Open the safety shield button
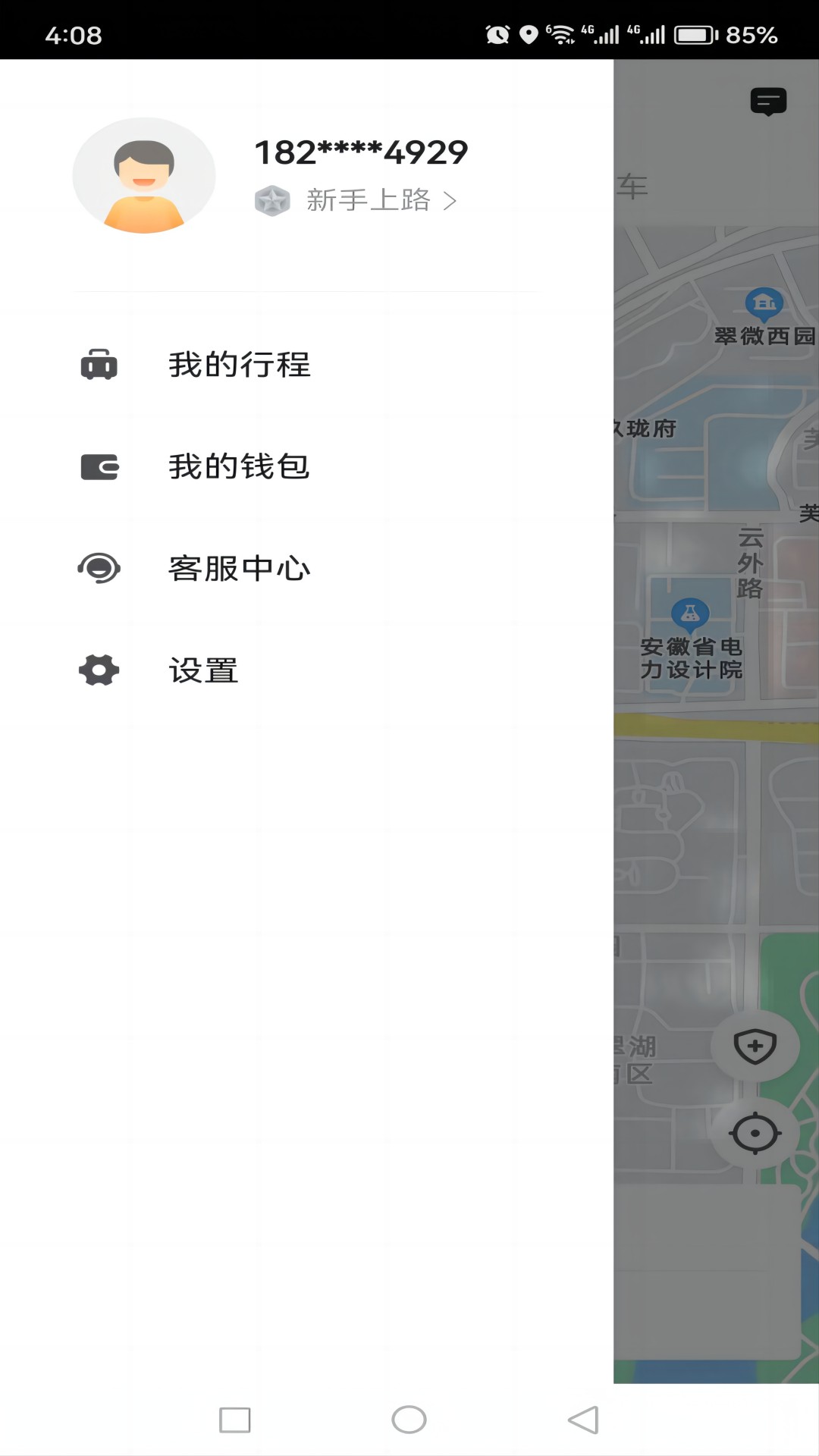Viewport: 819px width, 1456px height. tap(755, 1046)
